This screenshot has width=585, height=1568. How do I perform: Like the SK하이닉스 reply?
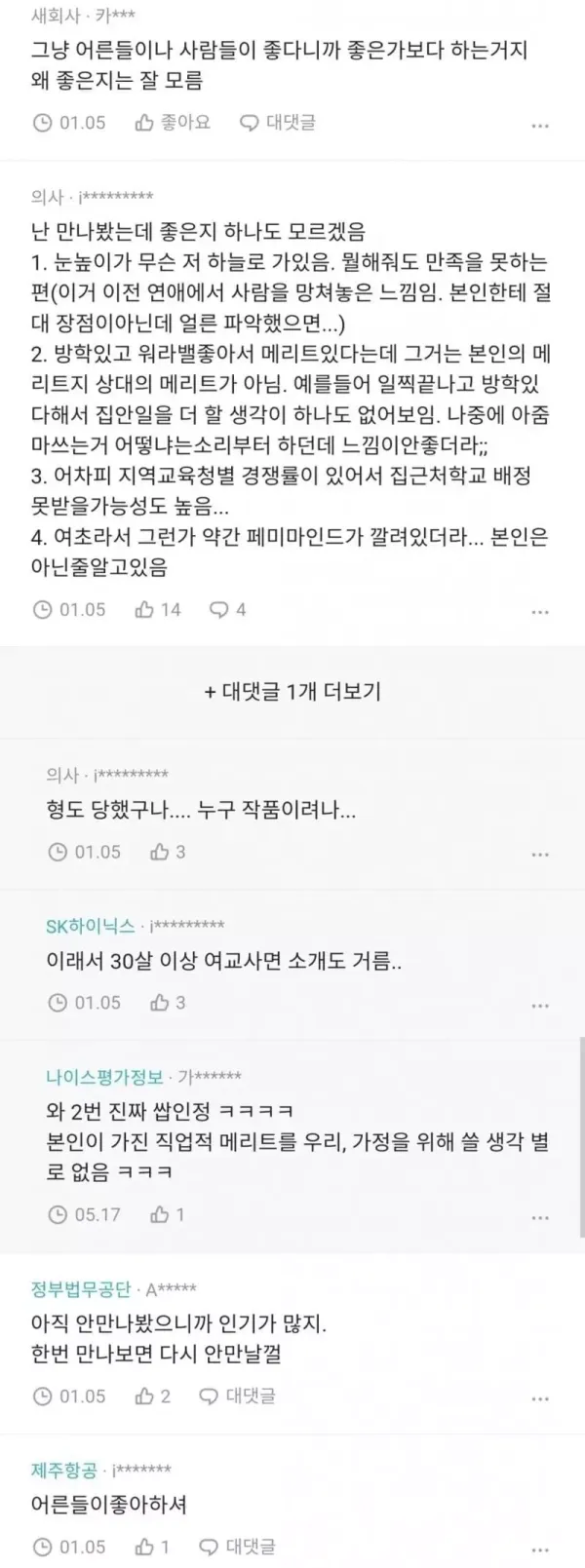tap(168, 1002)
